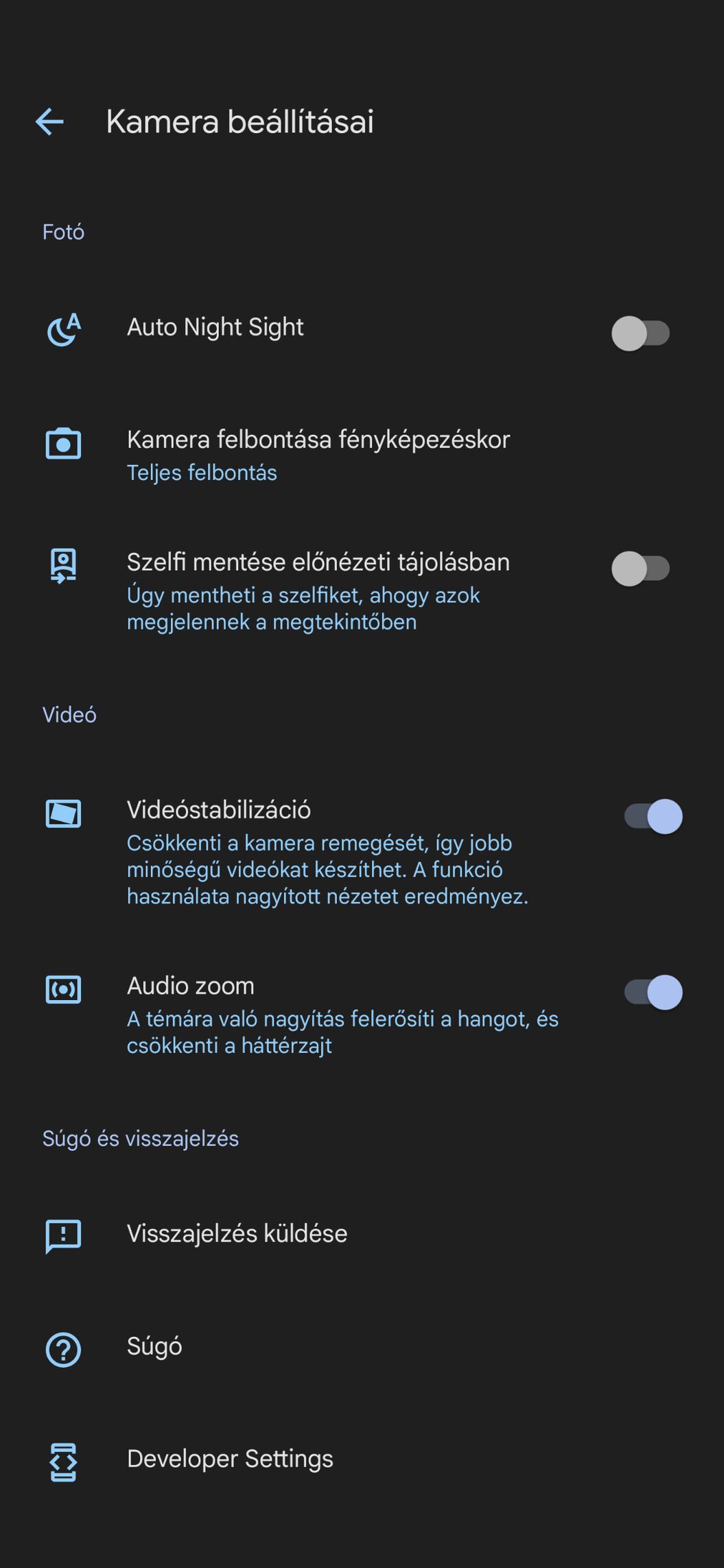Enable the Auto Night Sight switch
This screenshot has height=1568, width=724.
point(640,333)
